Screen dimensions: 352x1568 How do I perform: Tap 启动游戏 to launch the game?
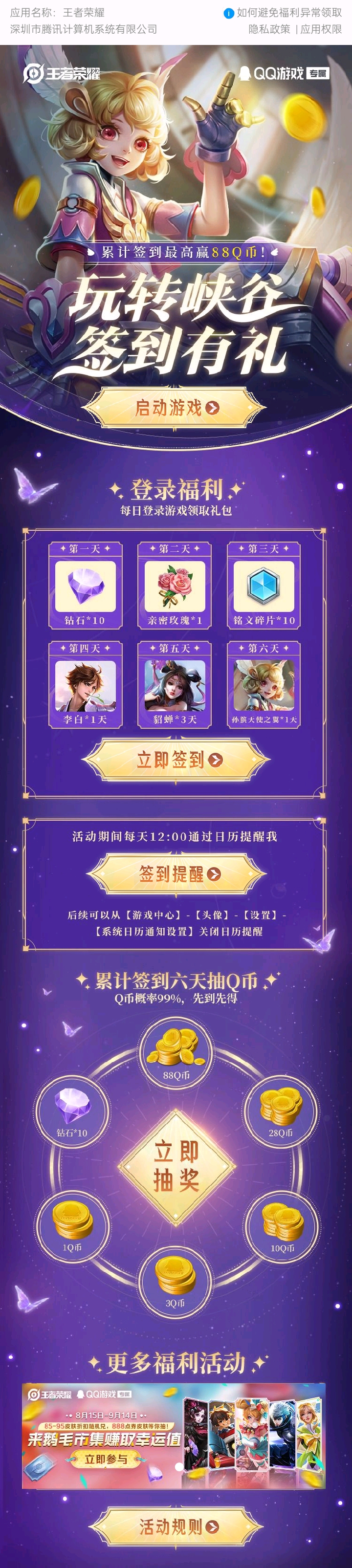coord(176,407)
